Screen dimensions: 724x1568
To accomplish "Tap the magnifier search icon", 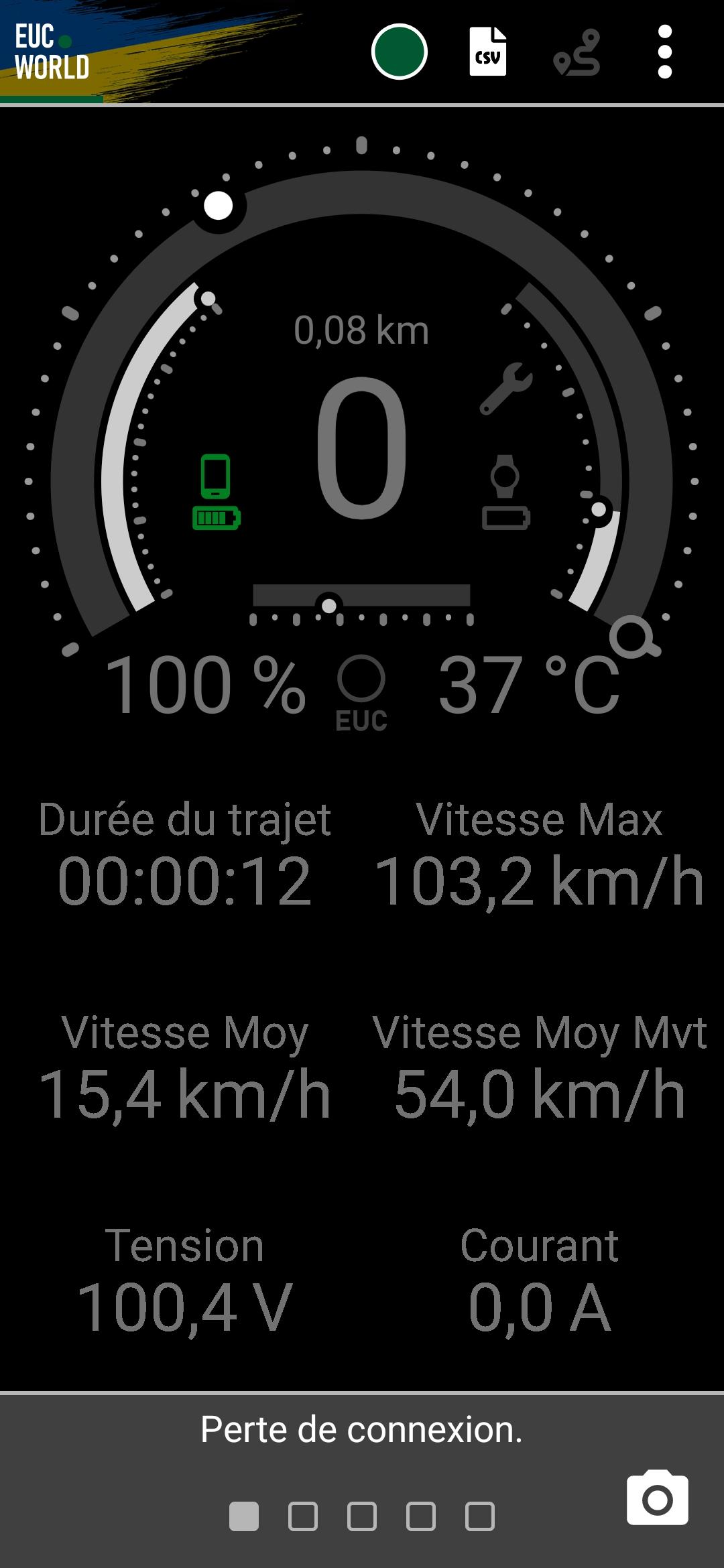I will coord(636,639).
